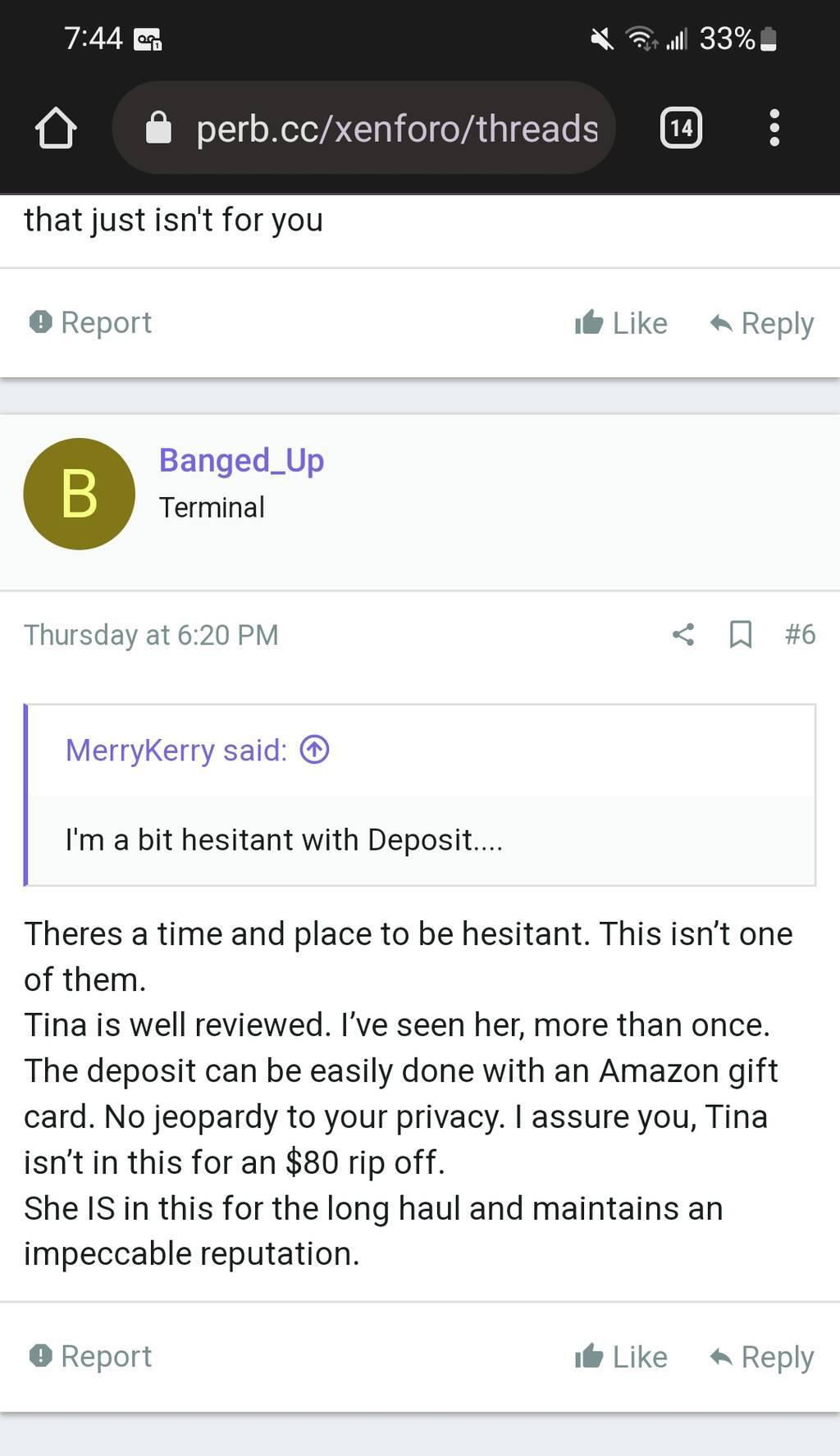
Task: Like the post ending "isn't for you"
Action: coord(621,323)
